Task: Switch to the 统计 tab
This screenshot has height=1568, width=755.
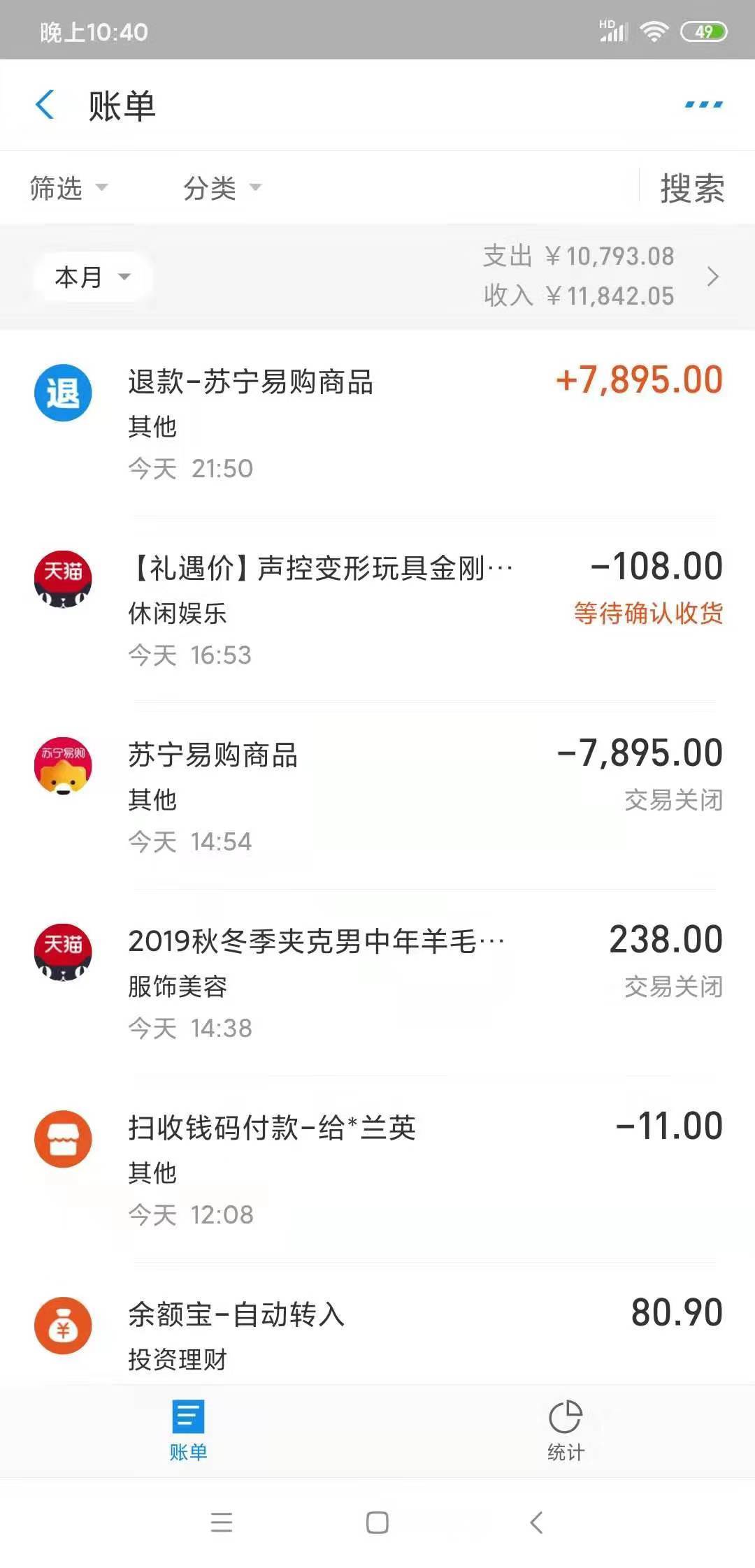Action: pos(566,1430)
